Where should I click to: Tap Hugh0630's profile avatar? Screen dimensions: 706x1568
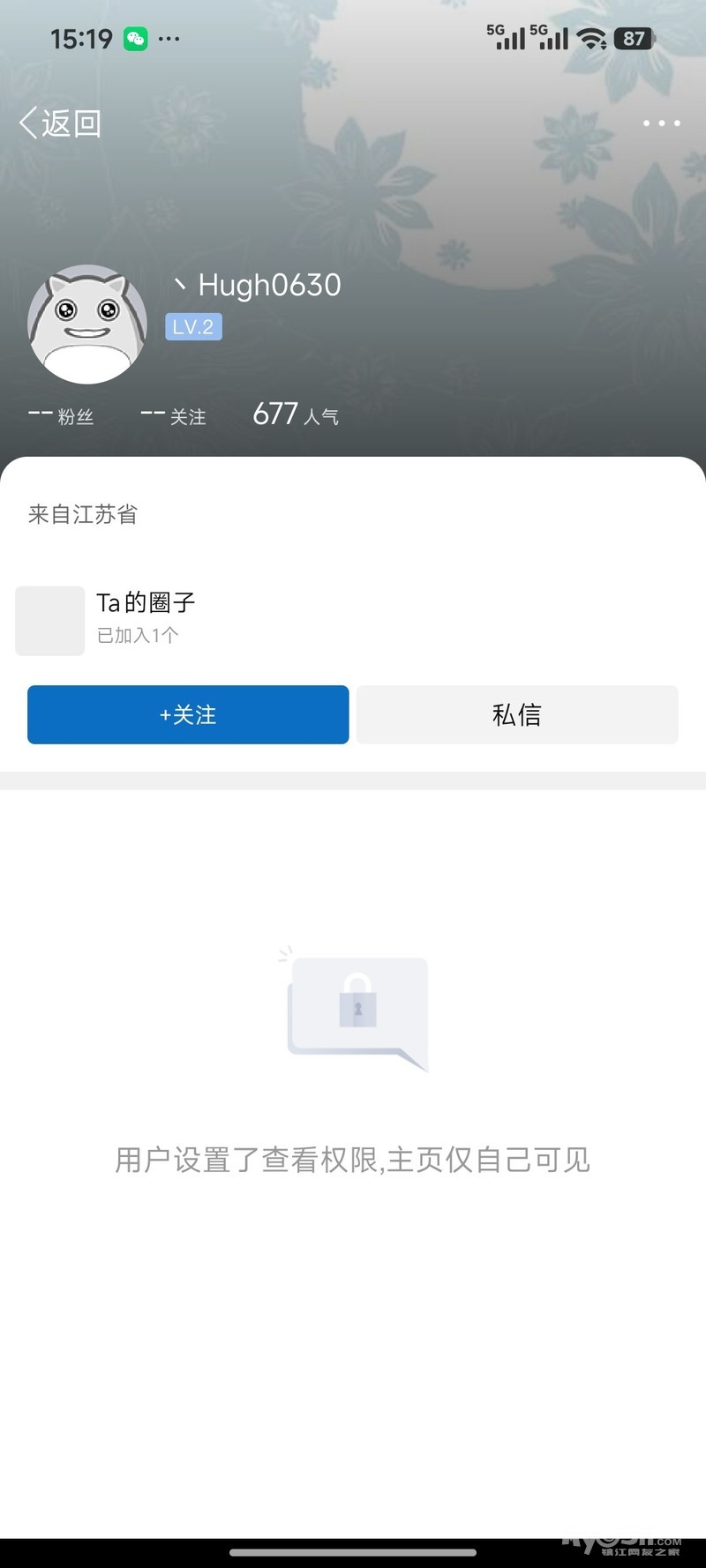(x=87, y=325)
